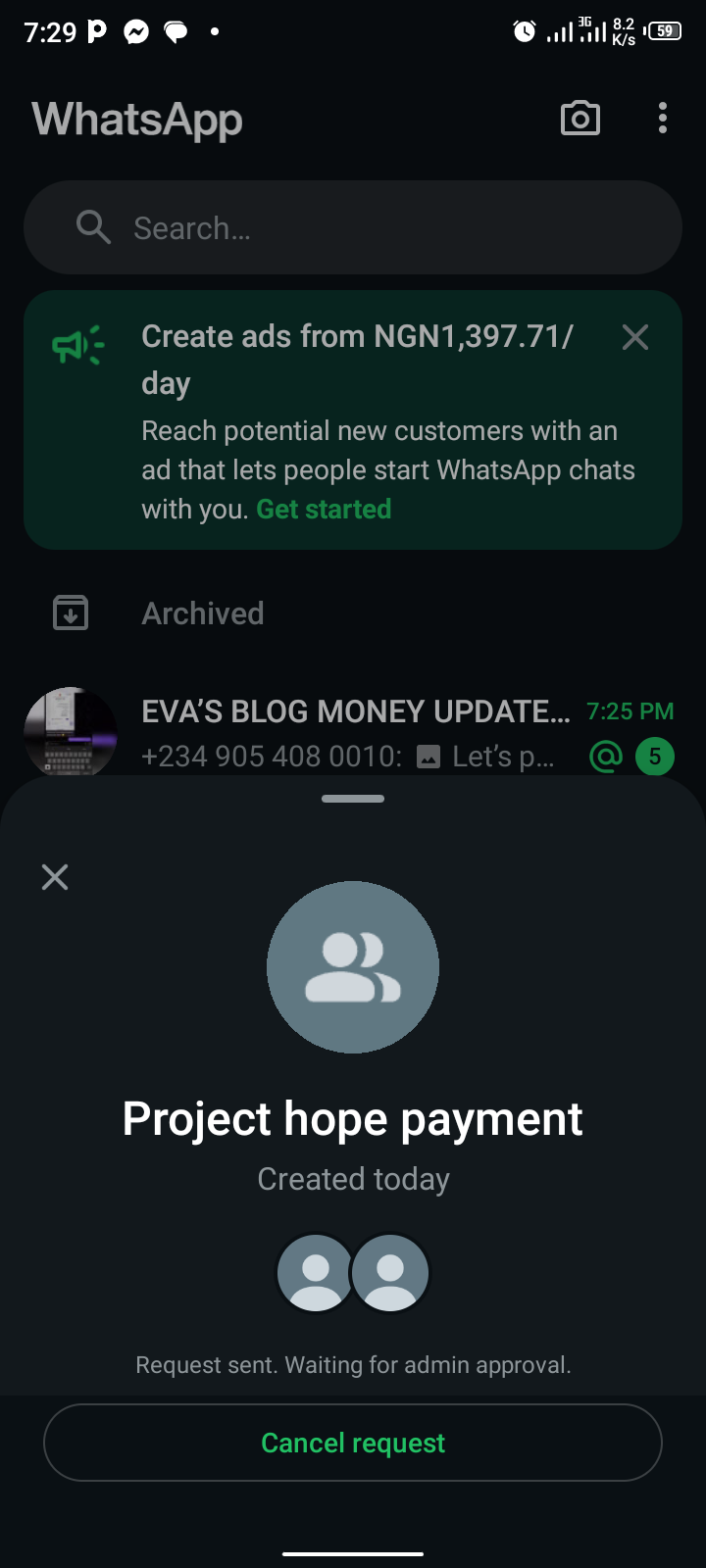Viewport: 706px width, 1568px height.
Task: Open the camera from the WhatsApp header
Action: click(x=580, y=119)
